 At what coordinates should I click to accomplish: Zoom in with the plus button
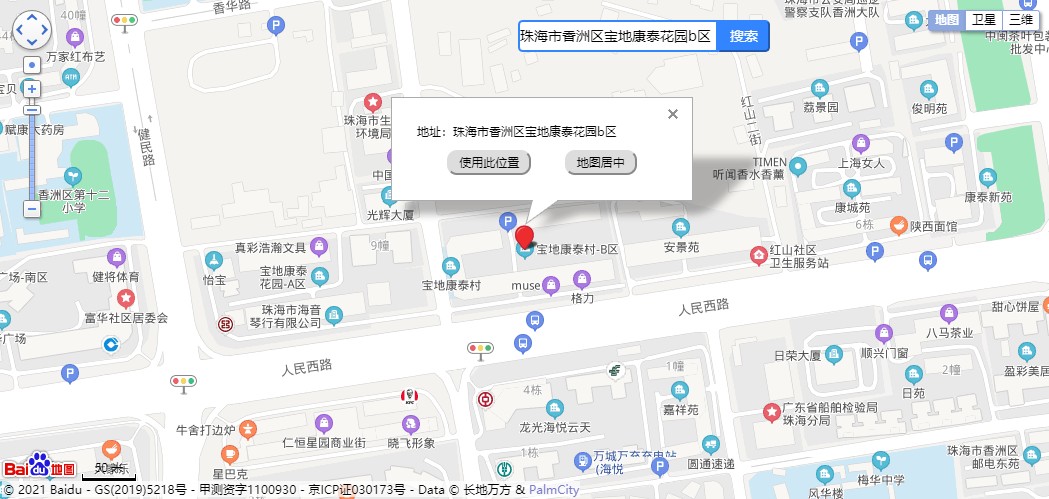(32, 89)
